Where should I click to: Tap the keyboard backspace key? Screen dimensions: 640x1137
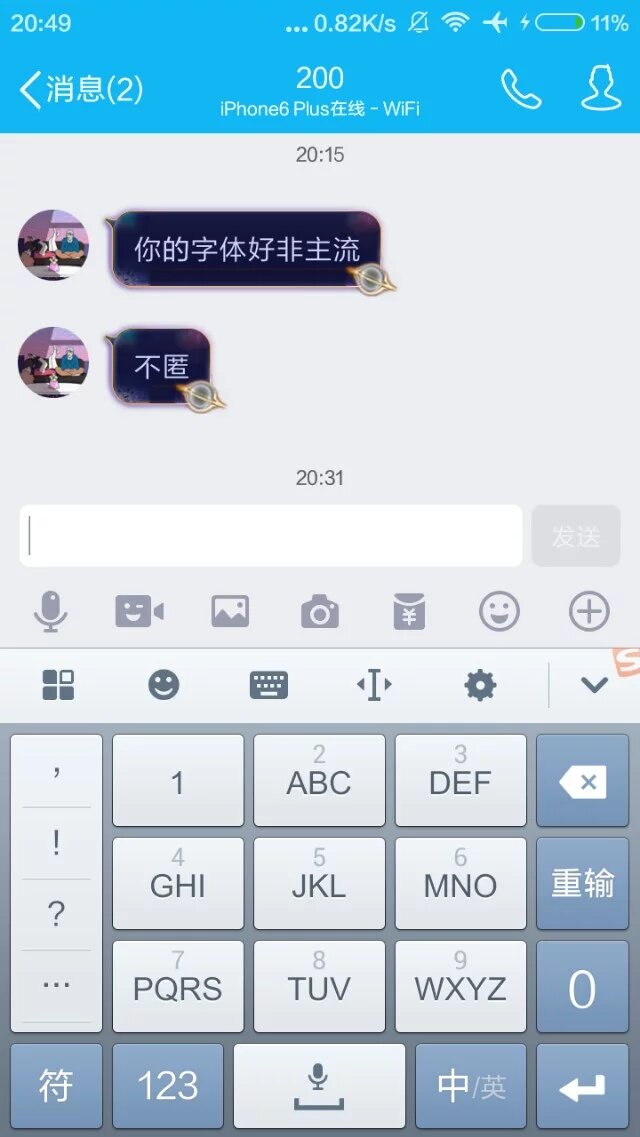582,781
